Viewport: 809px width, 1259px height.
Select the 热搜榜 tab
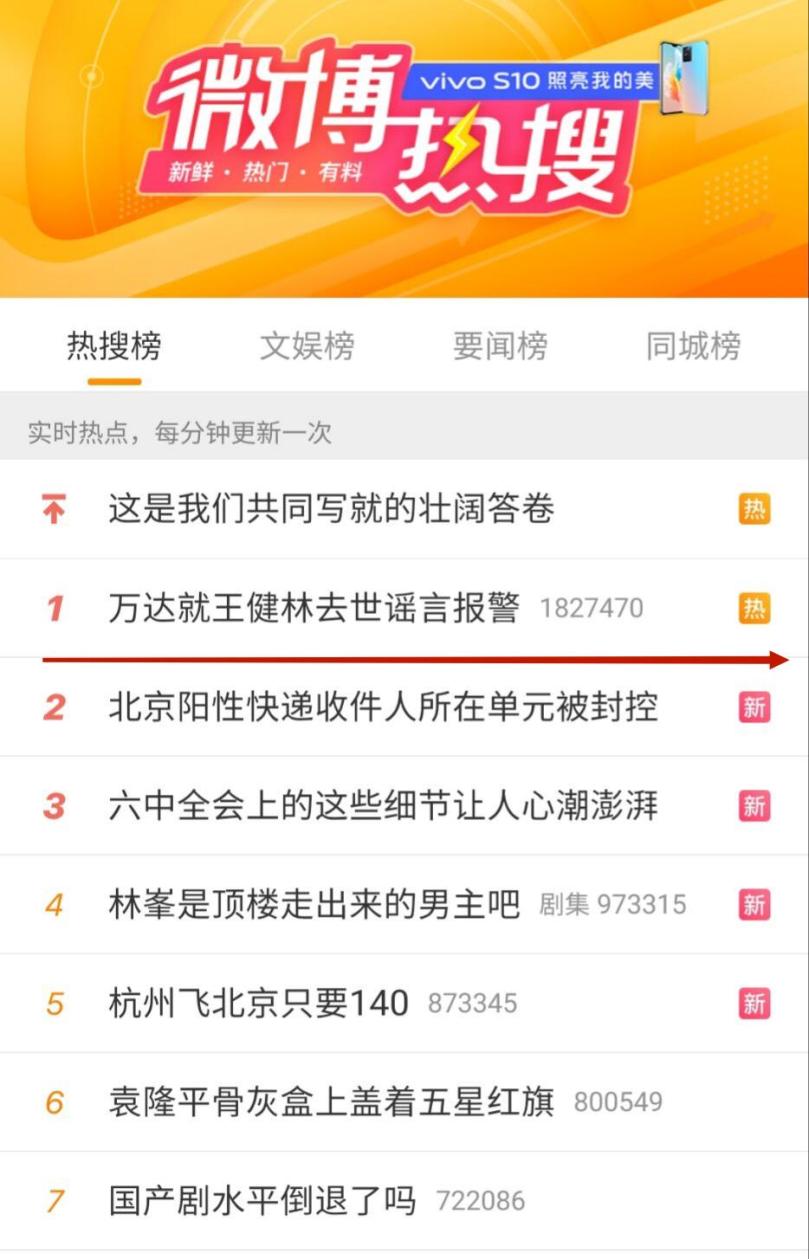114,346
